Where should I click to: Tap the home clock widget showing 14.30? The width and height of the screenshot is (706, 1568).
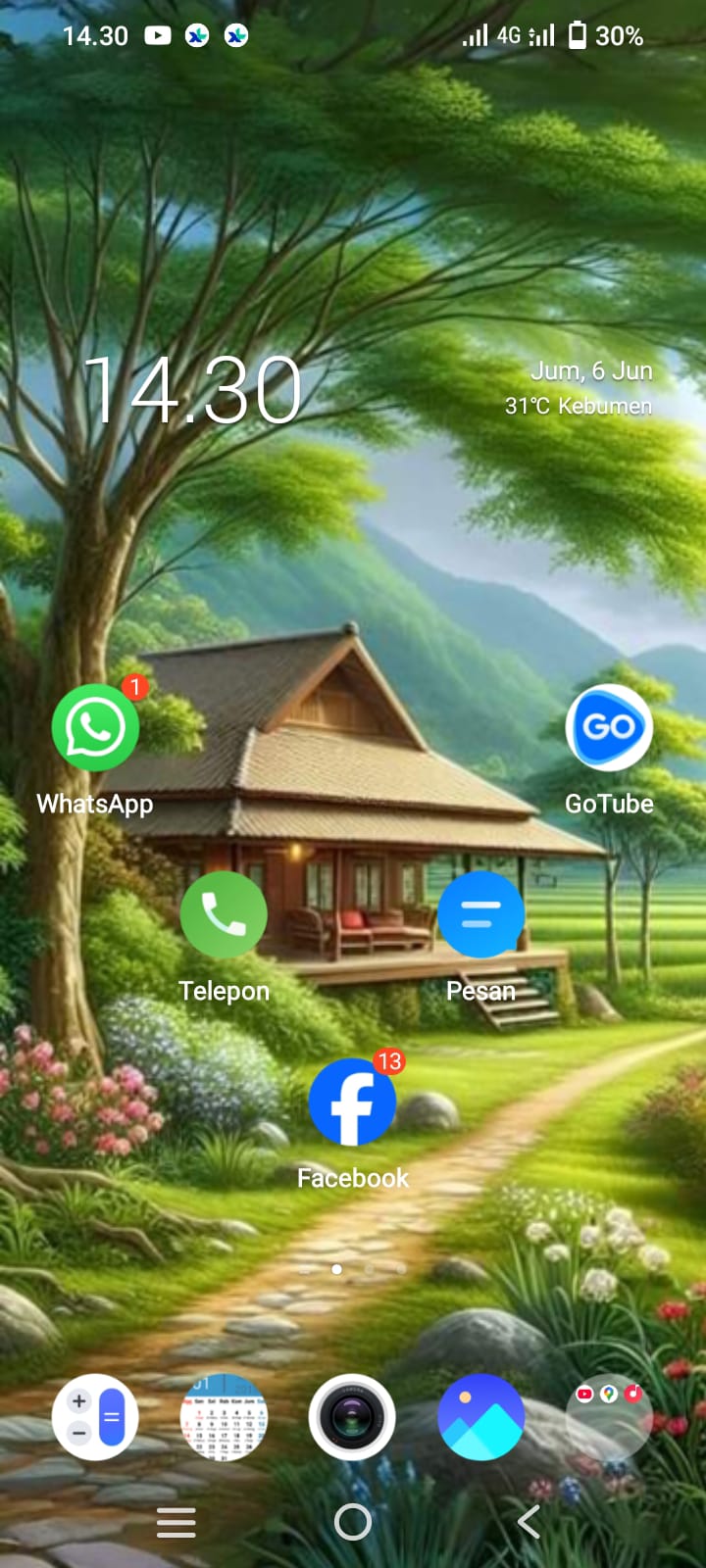193,392
